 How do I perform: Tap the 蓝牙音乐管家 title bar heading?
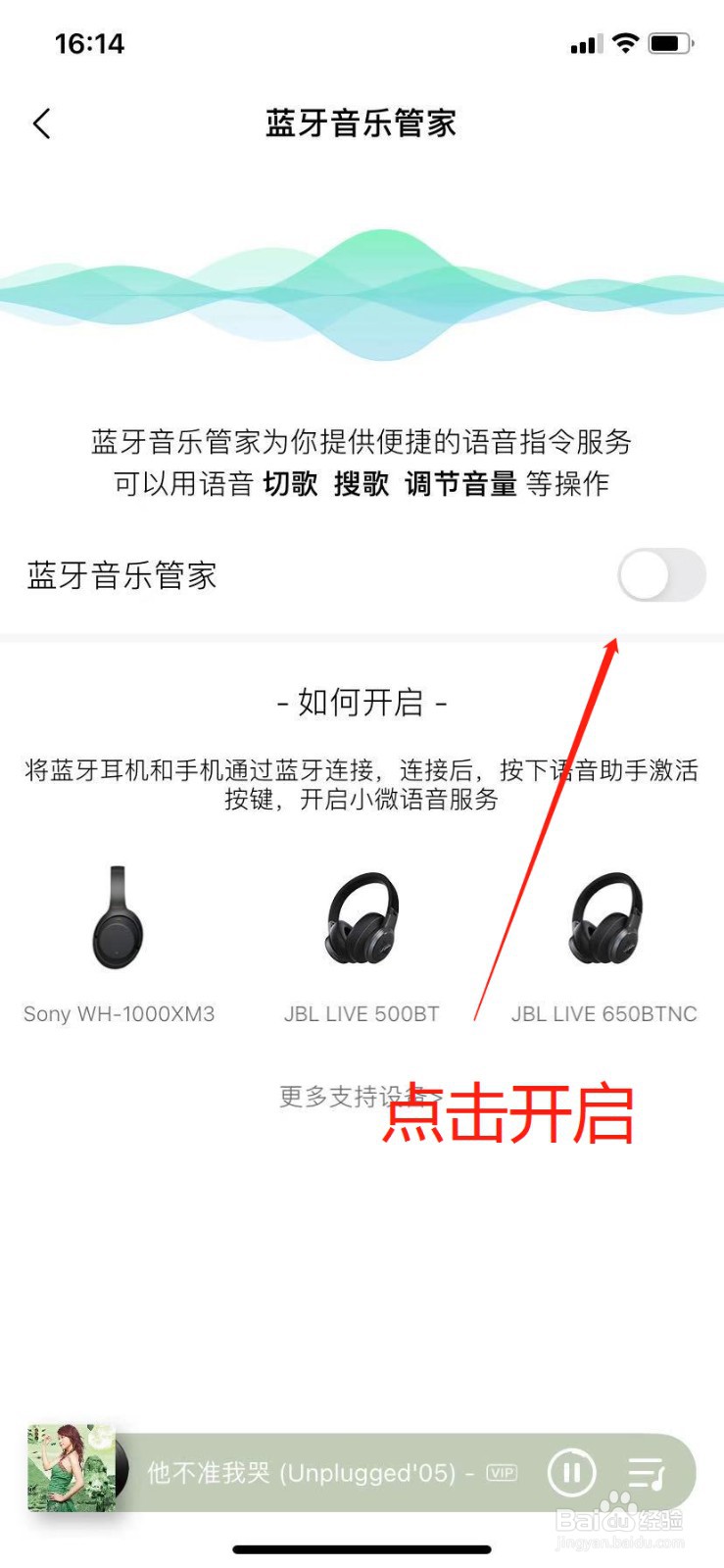362,123
